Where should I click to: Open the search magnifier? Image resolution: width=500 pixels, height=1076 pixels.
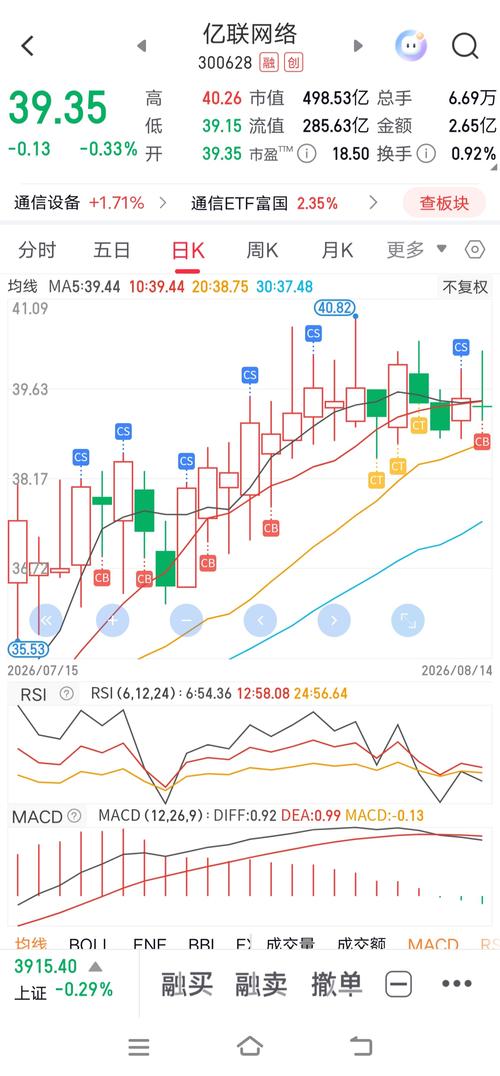coord(464,46)
